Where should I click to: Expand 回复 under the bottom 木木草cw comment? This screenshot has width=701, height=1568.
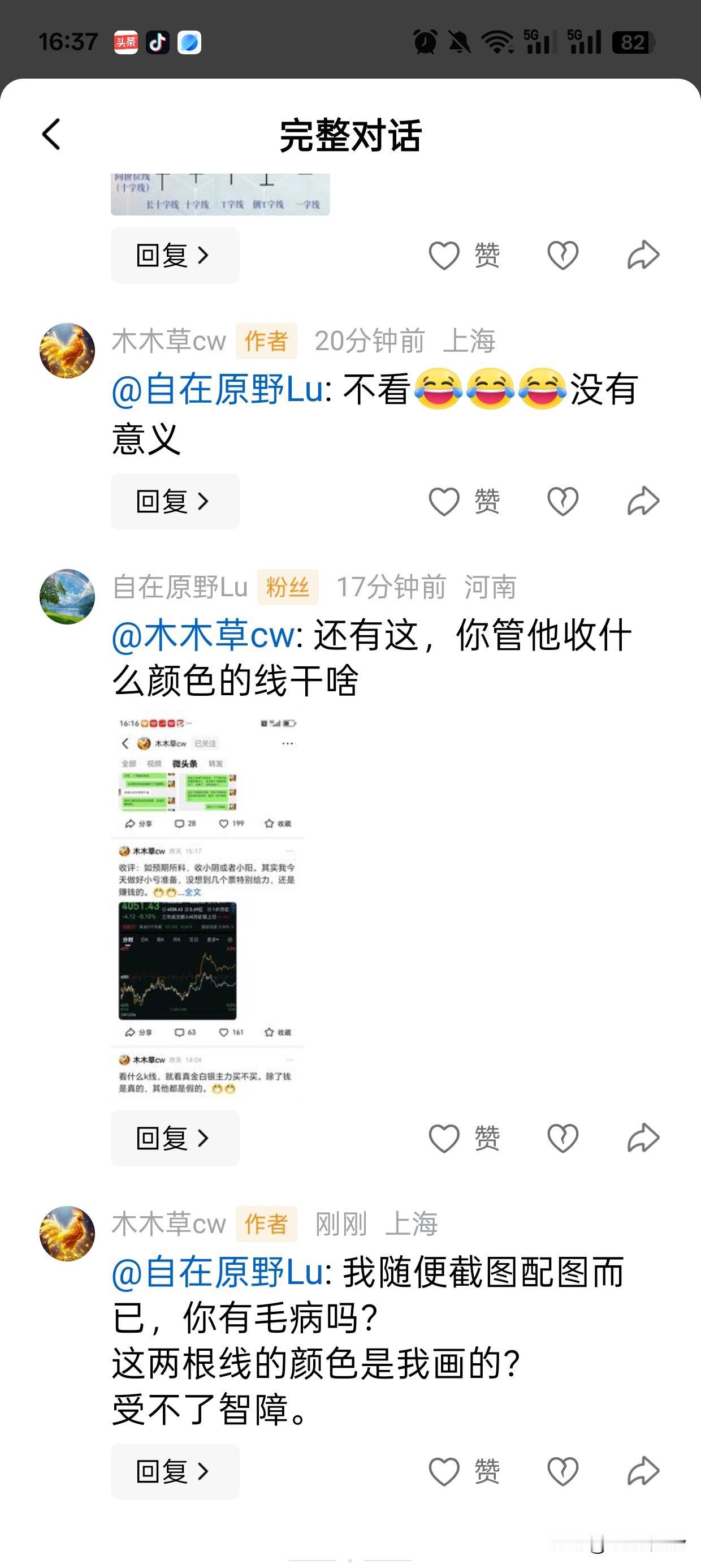(175, 1471)
